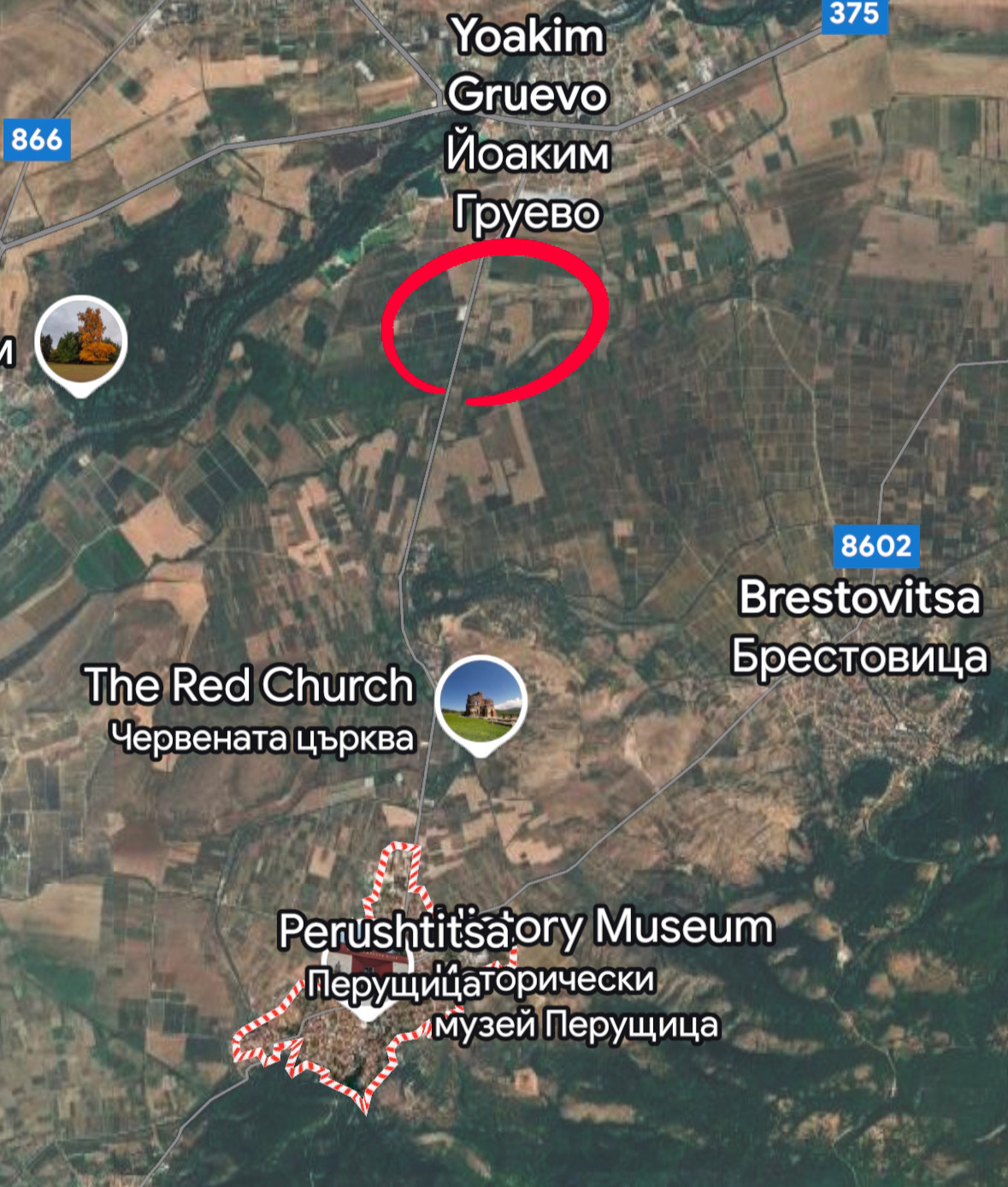Select the Yoakim Gruevo place label
Image resolution: width=1008 pixels, height=1187 pixels.
pyautogui.click(x=528, y=124)
